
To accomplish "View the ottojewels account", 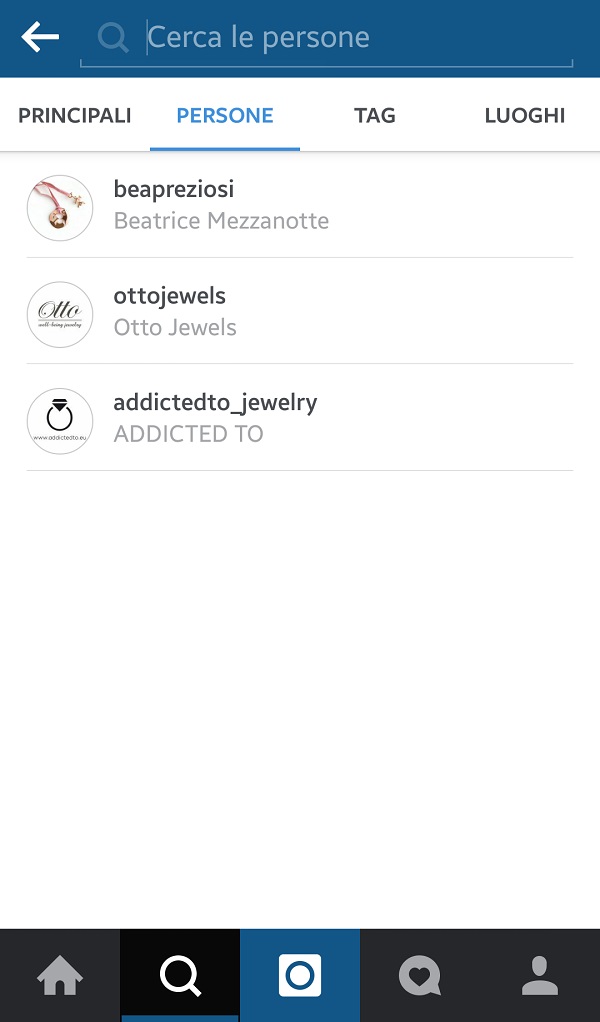I will click(x=300, y=311).
